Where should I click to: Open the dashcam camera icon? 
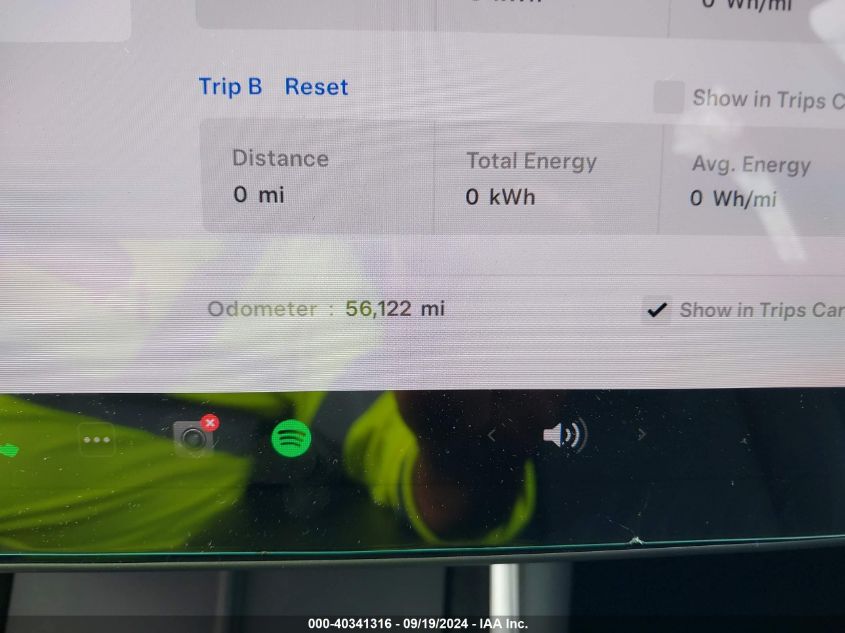[x=192, y=438]
